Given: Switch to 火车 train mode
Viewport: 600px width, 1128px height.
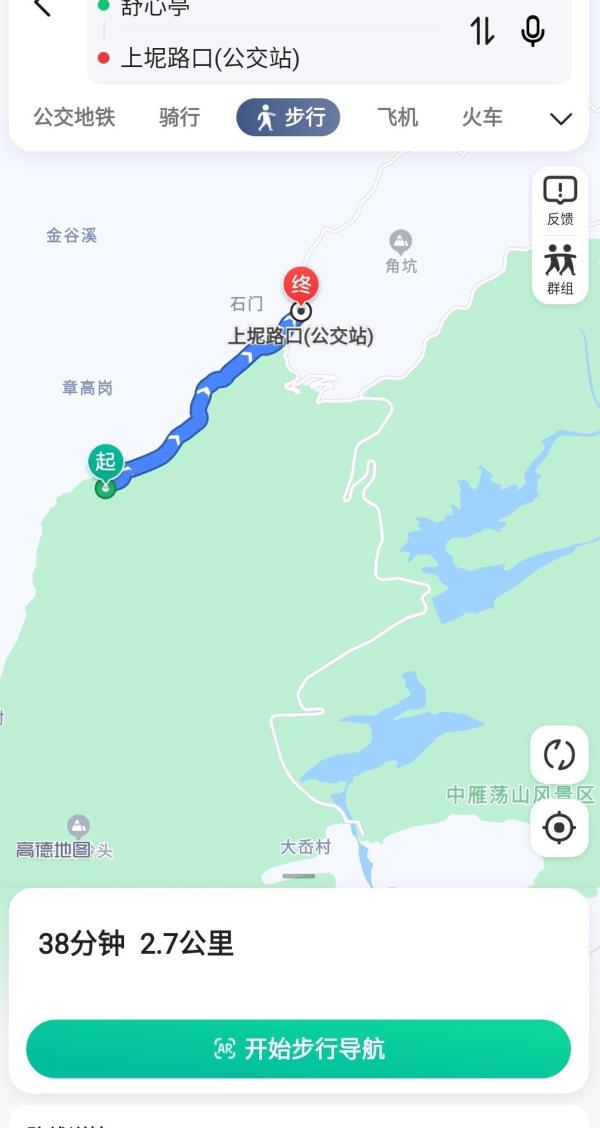Looking at the screenshot, I should point(482,117).
